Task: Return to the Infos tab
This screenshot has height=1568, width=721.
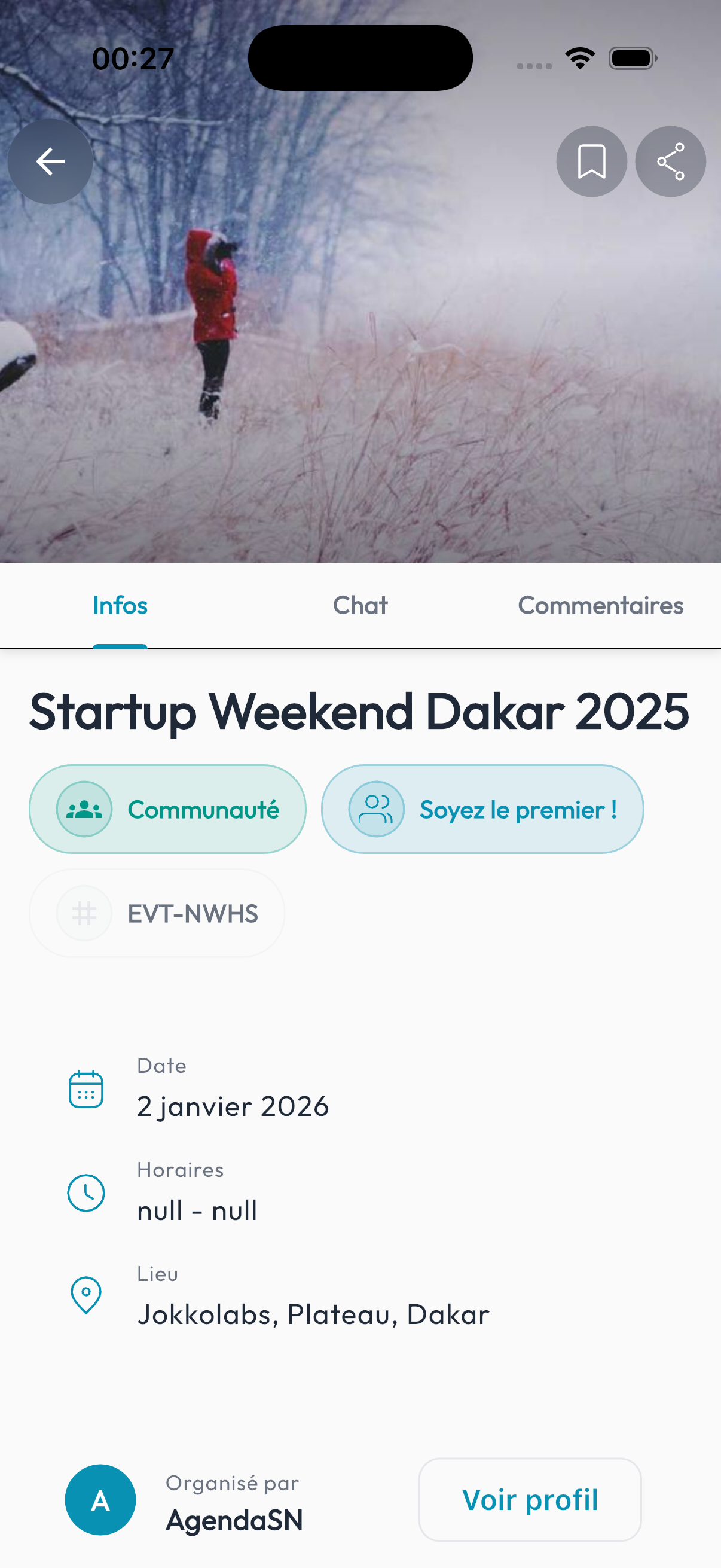Action: (x=120, y=605)
